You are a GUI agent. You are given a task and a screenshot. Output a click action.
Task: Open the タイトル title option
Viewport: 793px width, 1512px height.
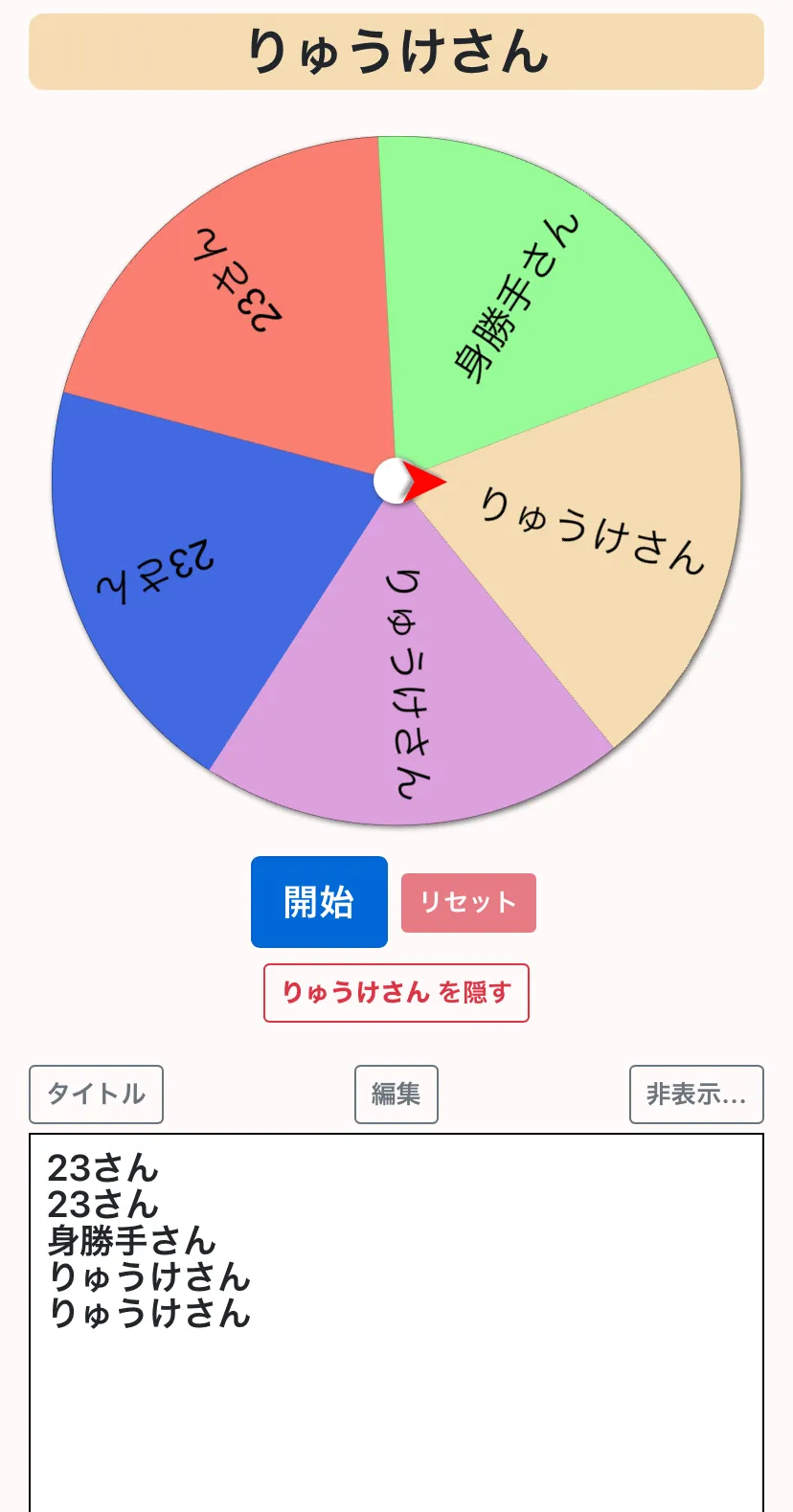[x=96, y=1095]
